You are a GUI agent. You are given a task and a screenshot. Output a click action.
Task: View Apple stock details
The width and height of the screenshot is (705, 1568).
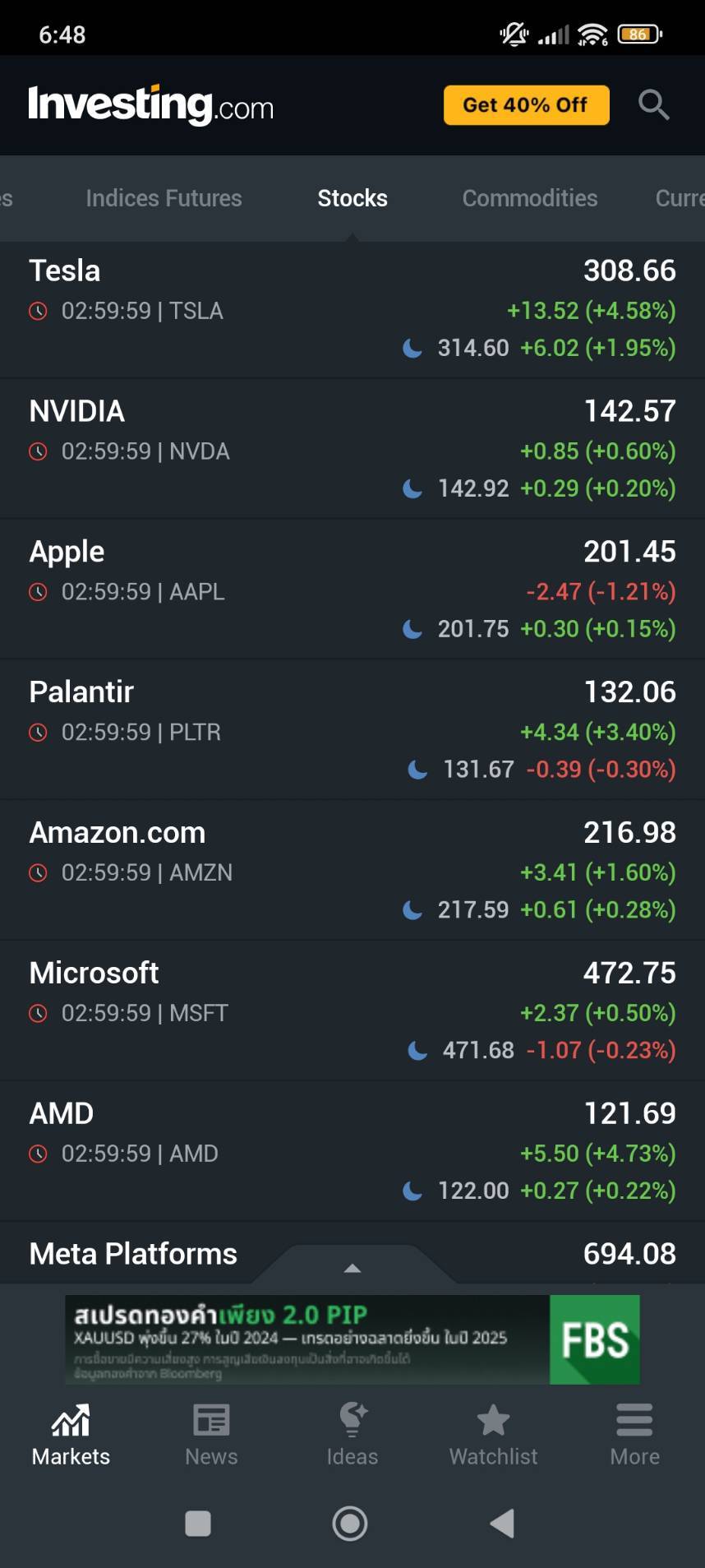[352, 590]
